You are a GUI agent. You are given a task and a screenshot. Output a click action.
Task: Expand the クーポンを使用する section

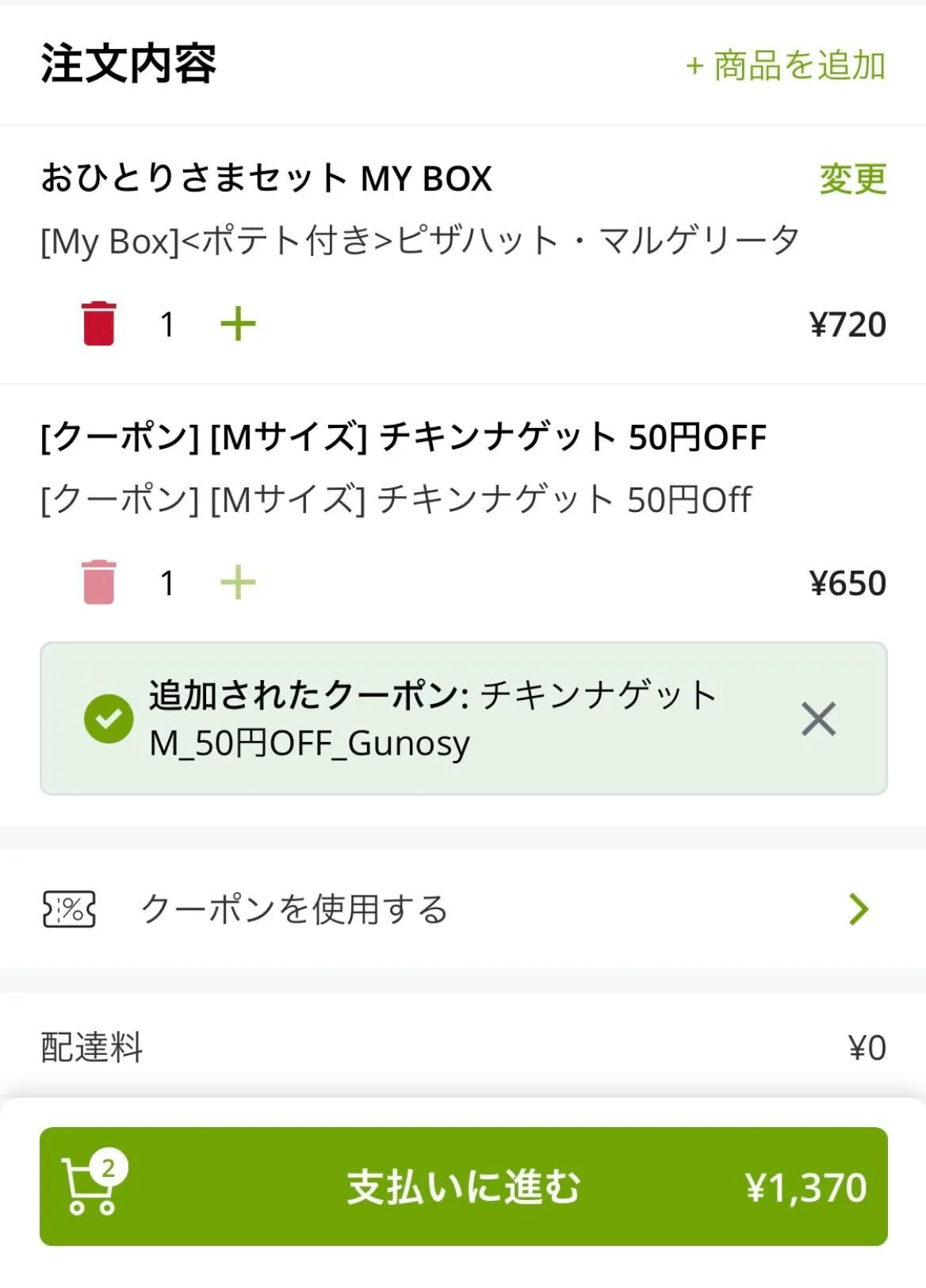[x=293, y=911]
